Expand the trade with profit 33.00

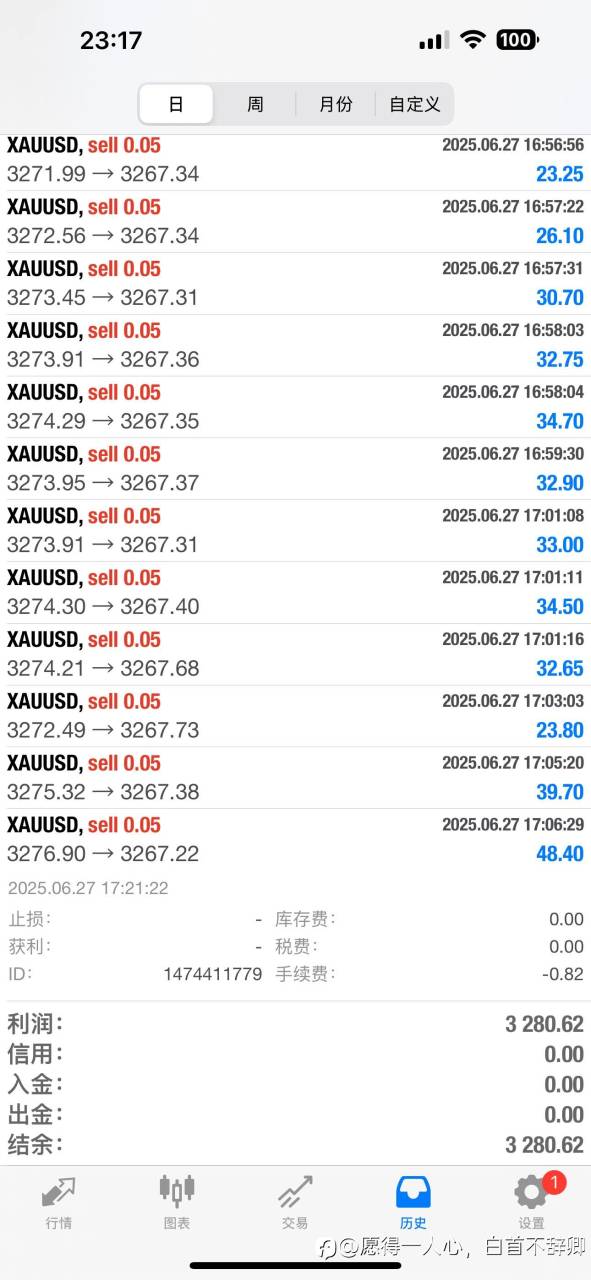click(x=295, y=531)
